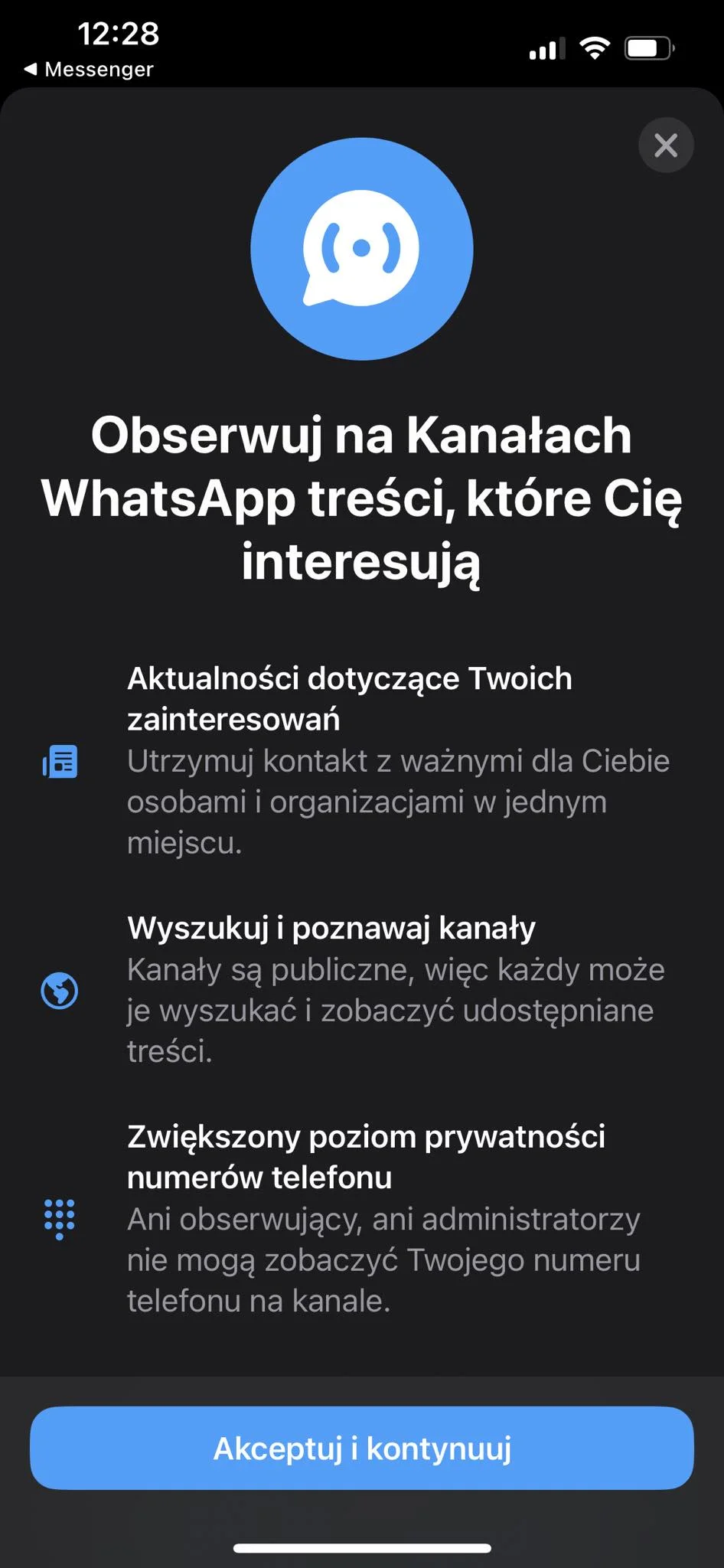Return to Messenger via status bar
The width and height of the screenshot is (724, 1568).
pos(89,70)
